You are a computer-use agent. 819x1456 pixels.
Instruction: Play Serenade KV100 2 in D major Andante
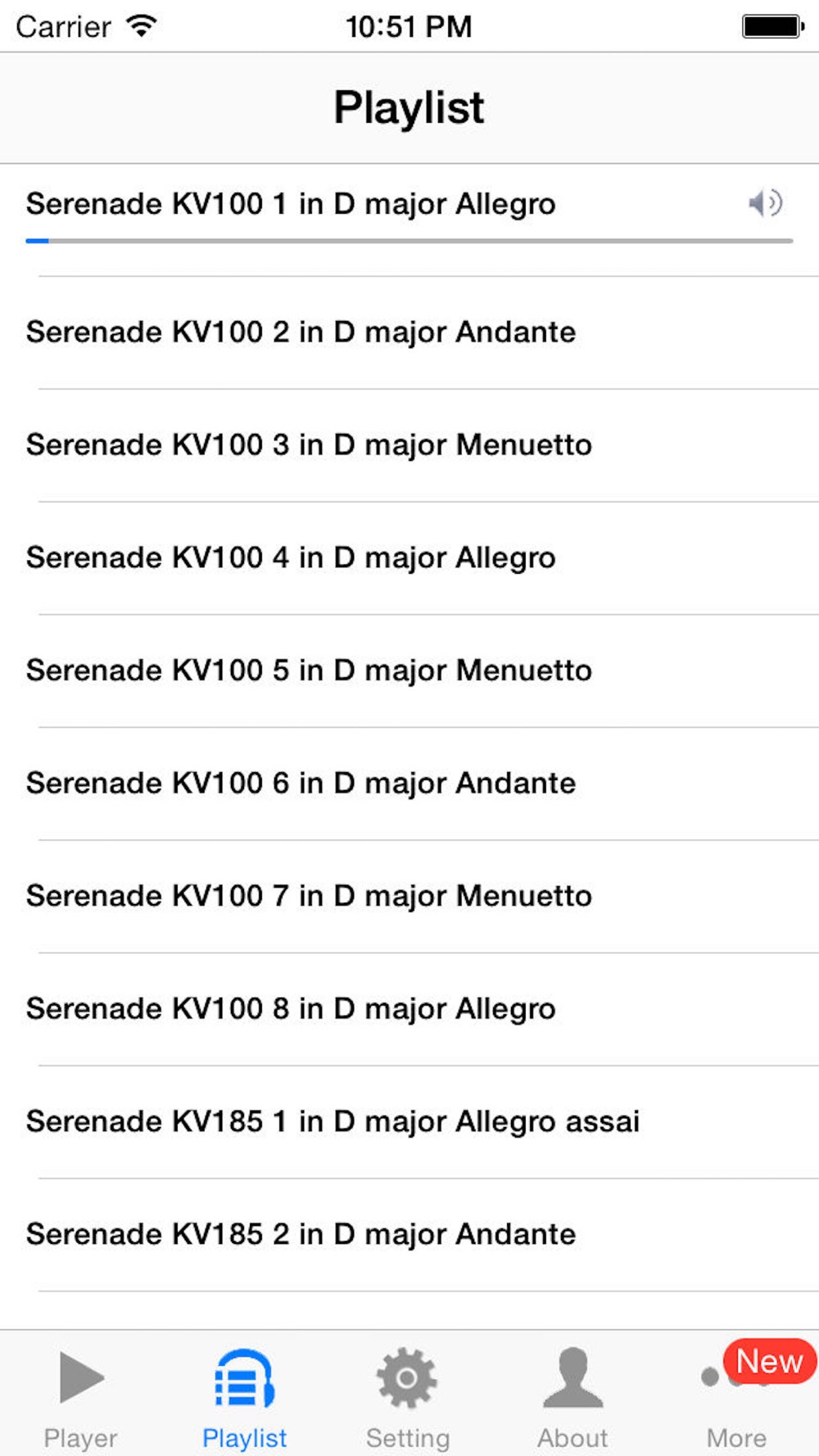click(x=409, y=332)
